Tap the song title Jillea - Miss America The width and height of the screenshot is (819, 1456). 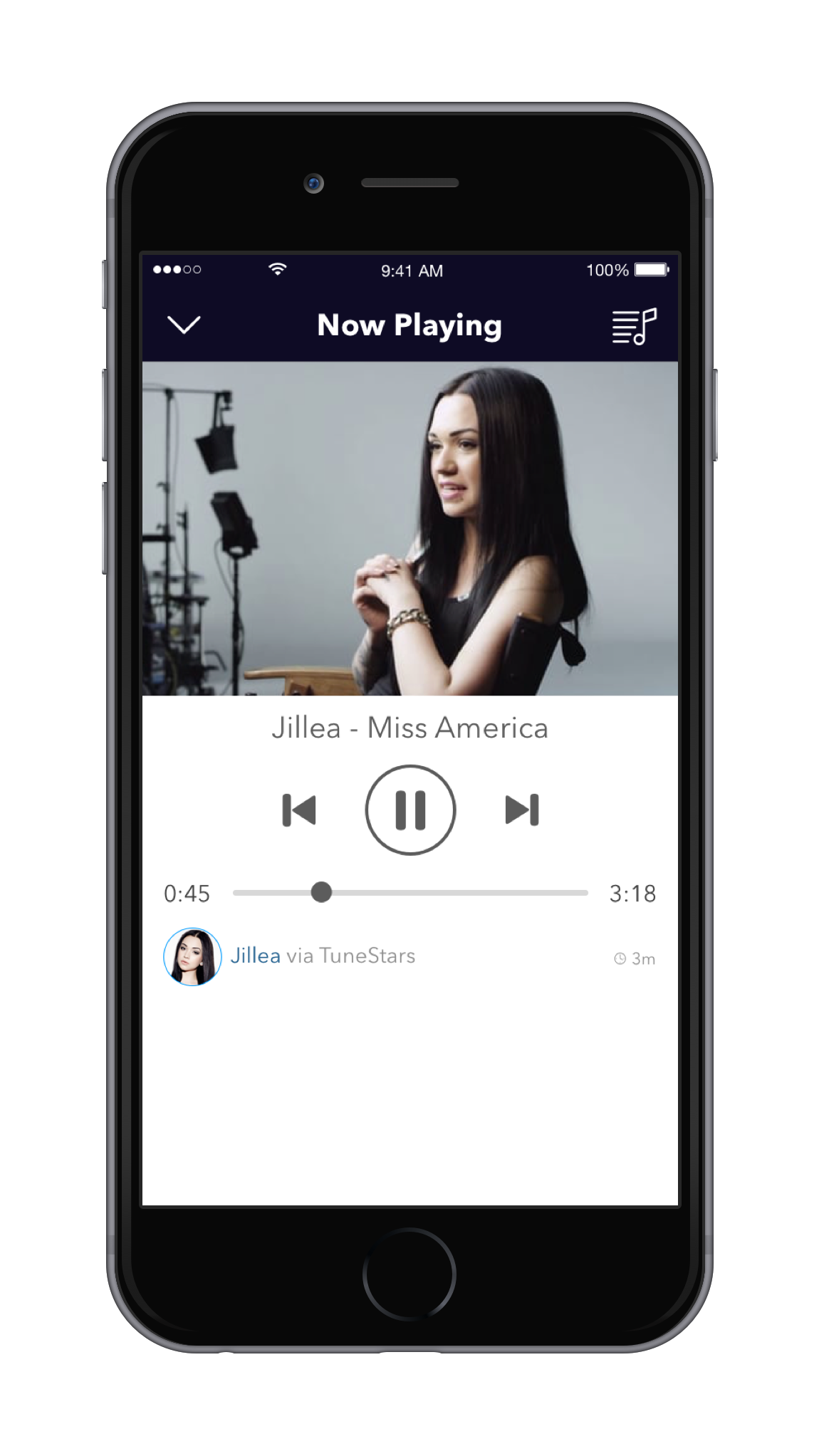tap(410, 728)
